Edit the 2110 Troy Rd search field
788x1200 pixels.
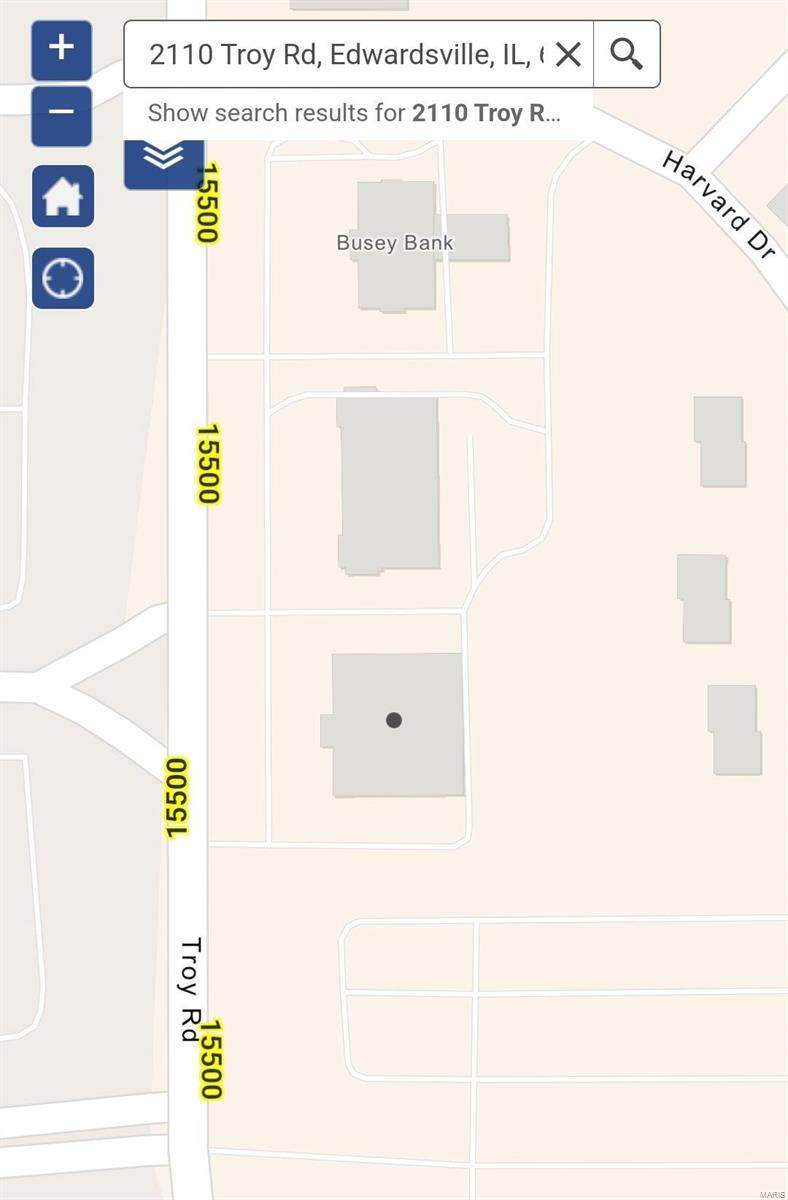coord(345,54)
